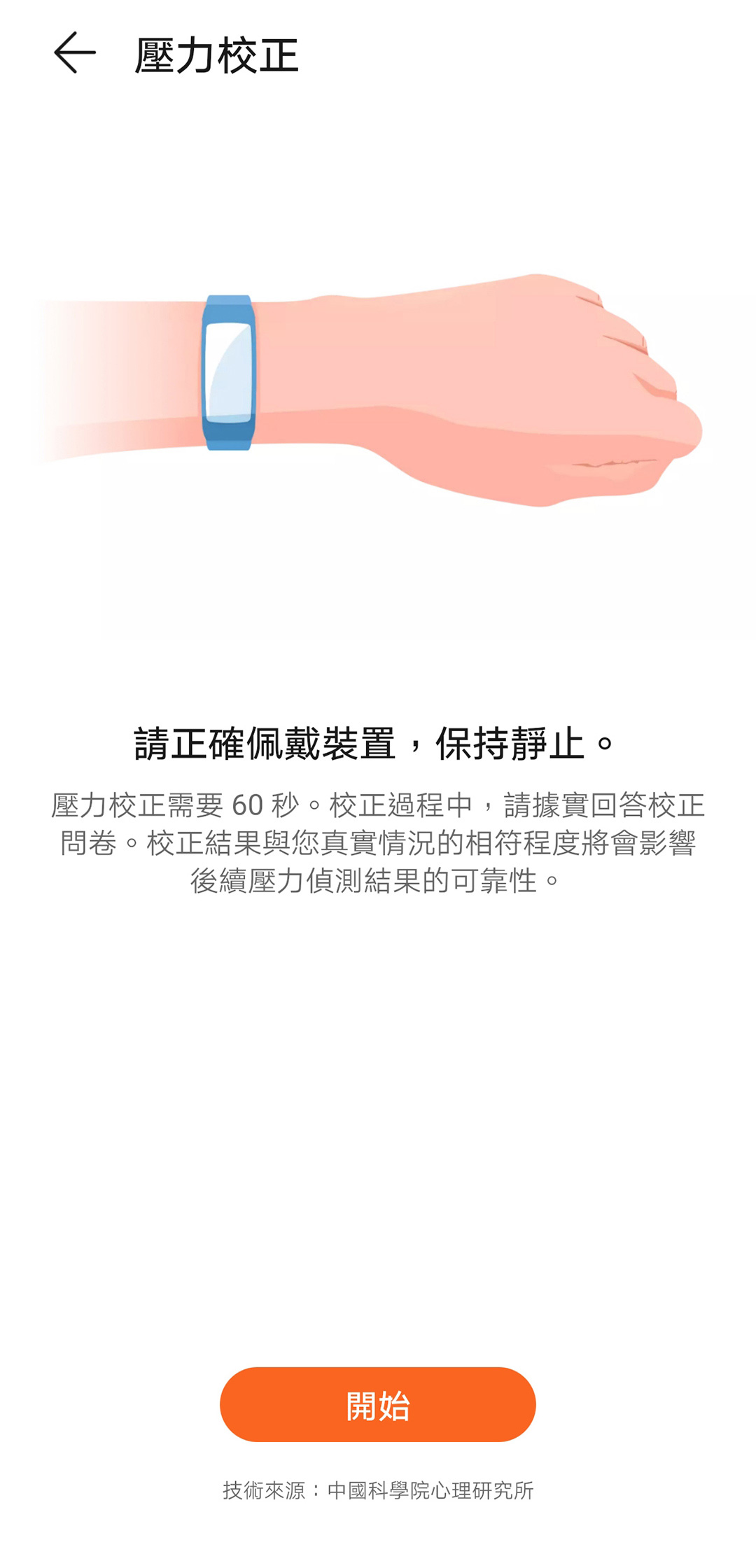Viewport: 756px width, 1568px height.
Task: Tap 開始 to begin the stress calibration
Action: click(x=377, y=1404)
